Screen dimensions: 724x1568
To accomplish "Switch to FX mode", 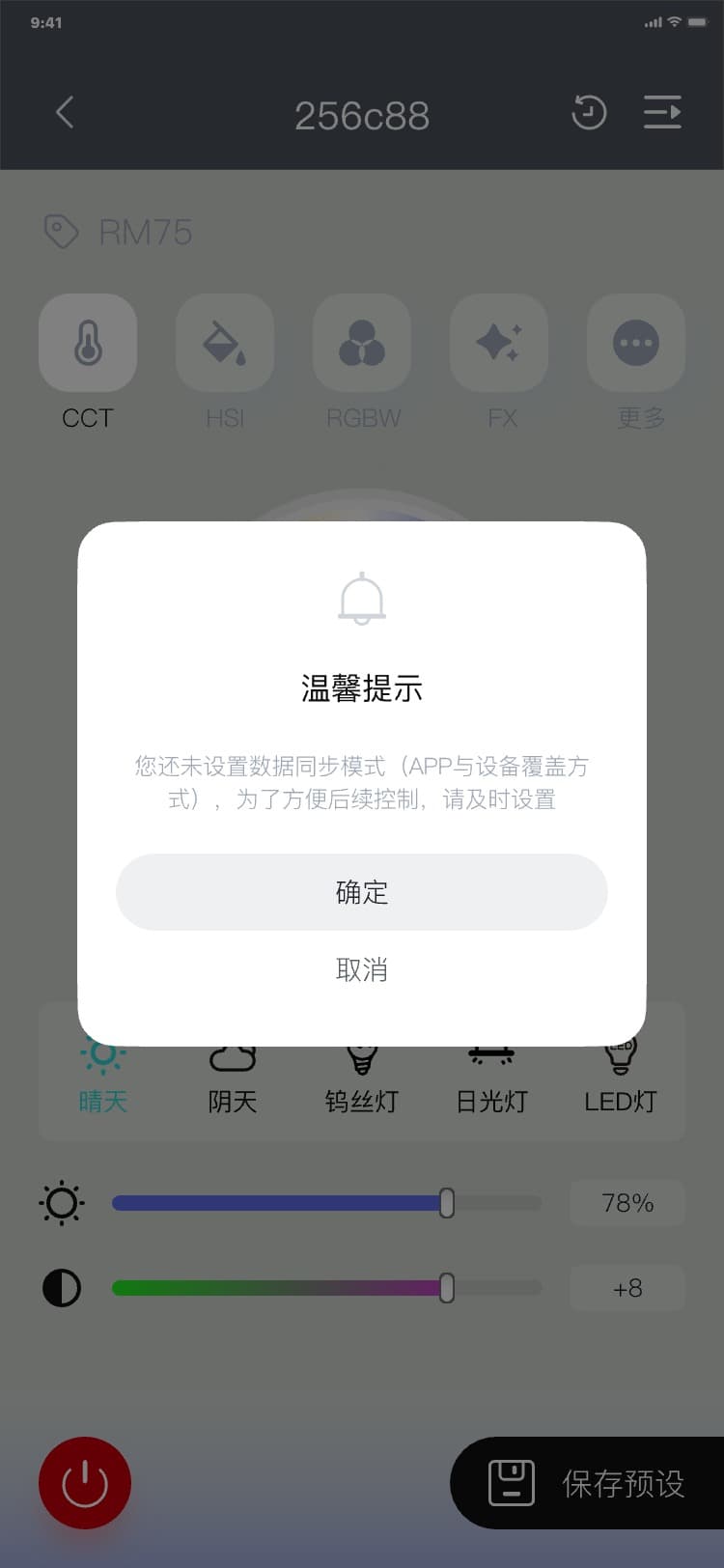I will pos(499,344).
